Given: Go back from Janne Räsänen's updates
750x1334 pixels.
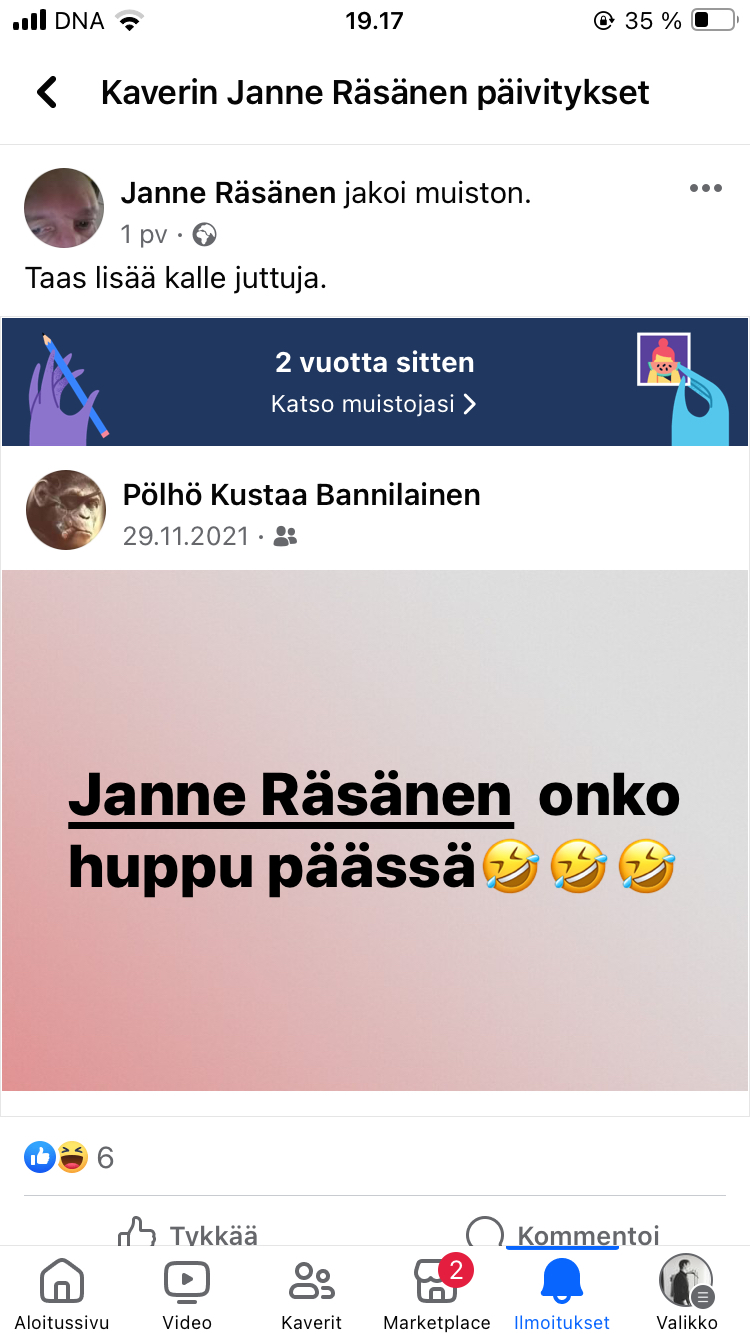Looking at the screenshot, I should click(x=47, y=93).
